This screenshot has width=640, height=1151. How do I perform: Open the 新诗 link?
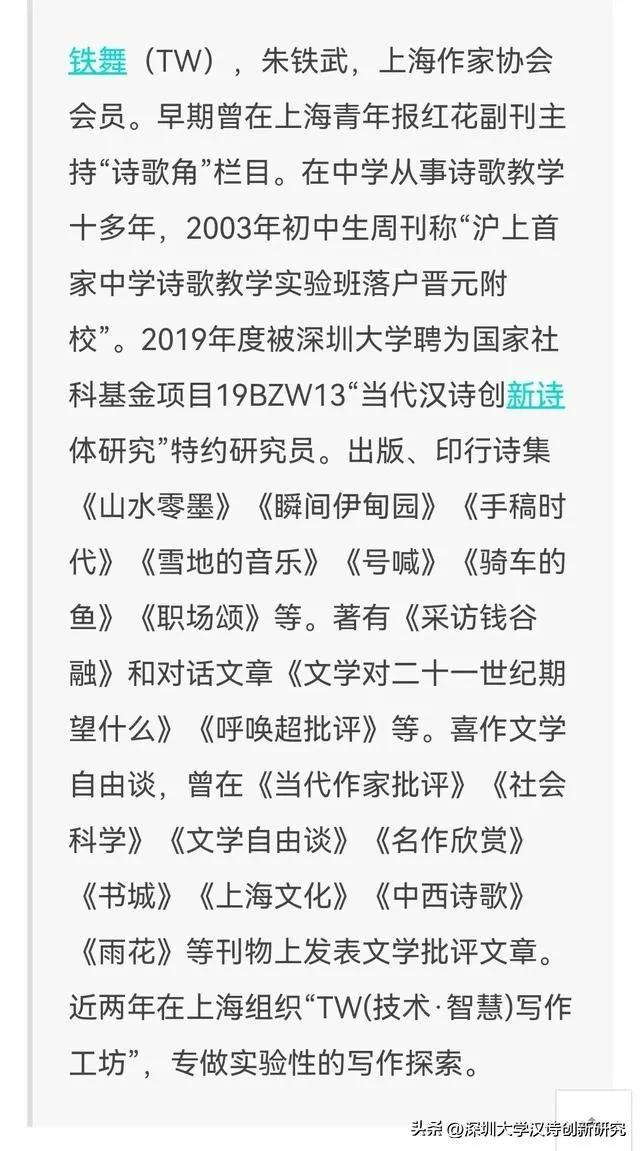[535, 395]
